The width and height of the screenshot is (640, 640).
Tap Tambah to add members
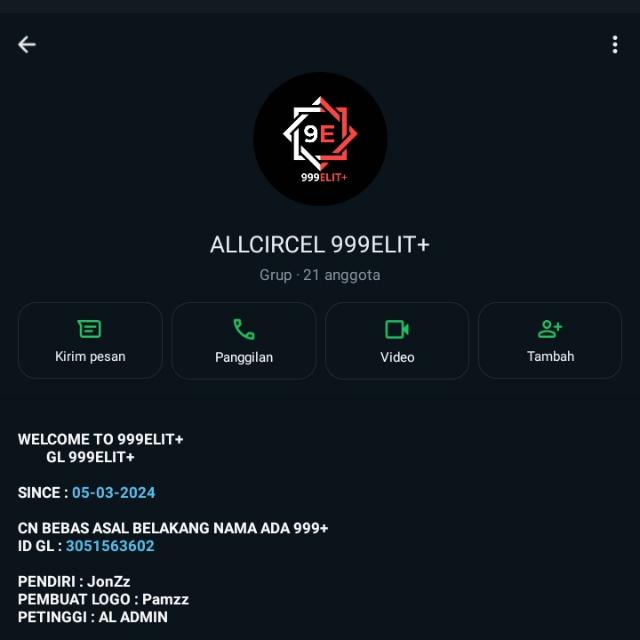[x=550, y=341]
